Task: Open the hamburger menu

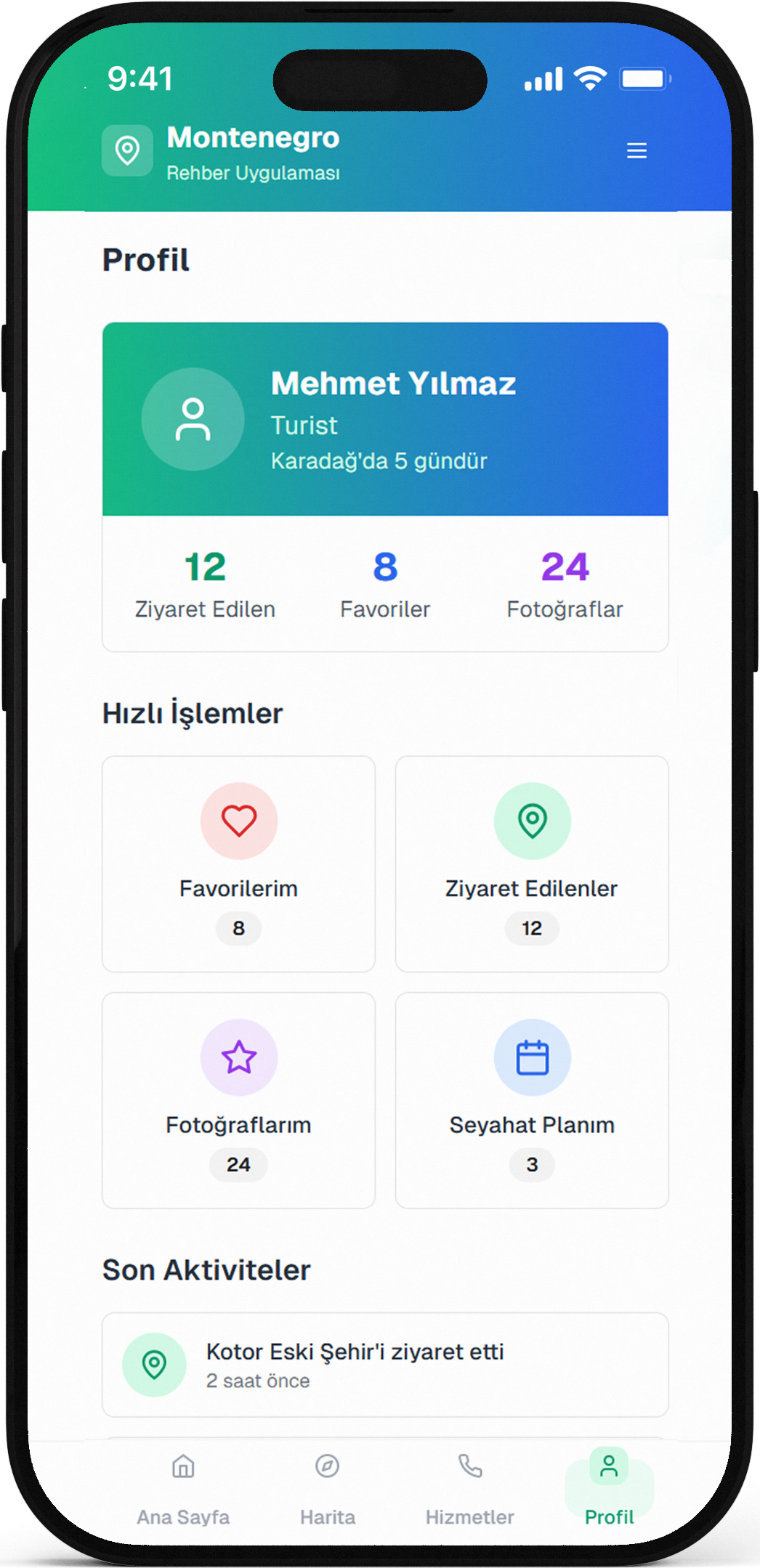Action: [x=636, y=150]
